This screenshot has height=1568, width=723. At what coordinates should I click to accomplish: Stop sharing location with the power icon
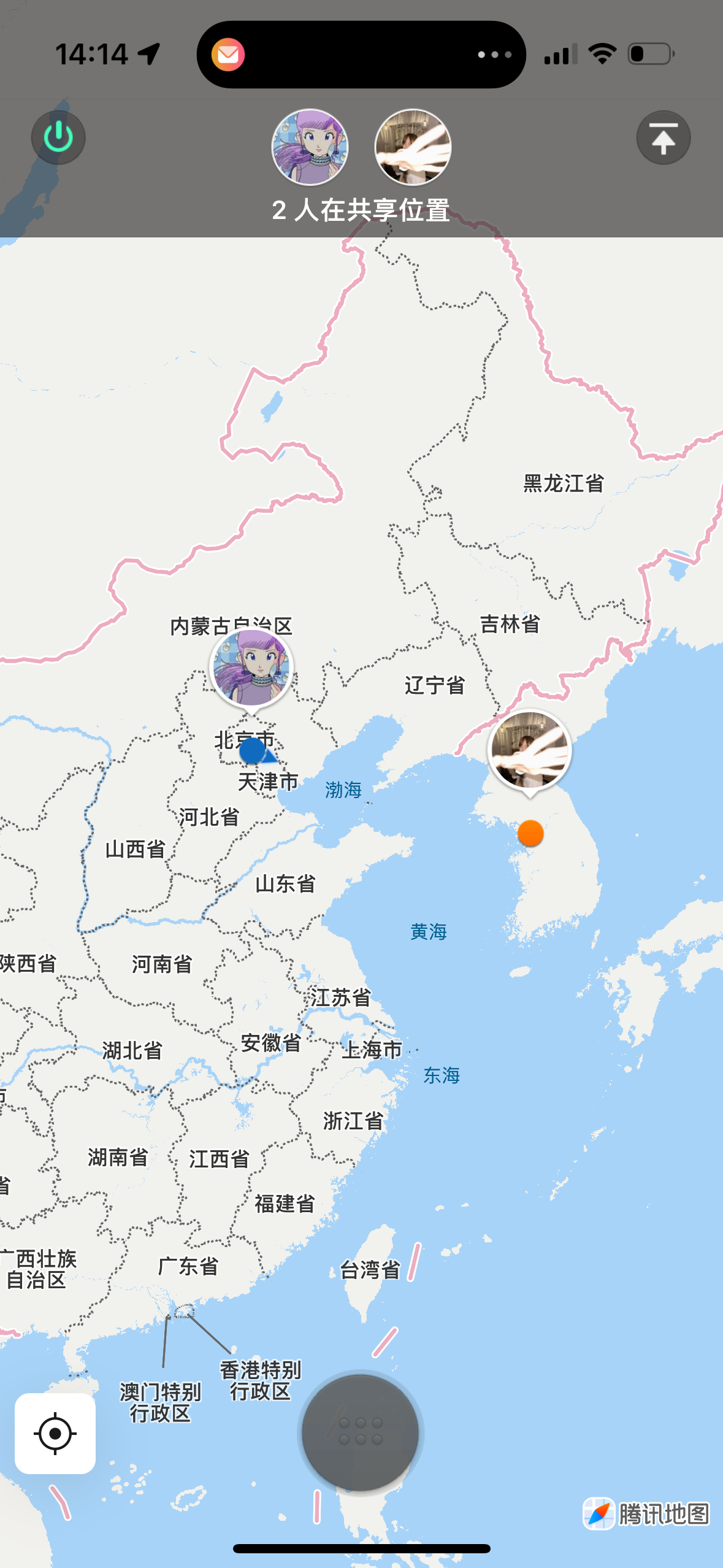click(58, 137)
